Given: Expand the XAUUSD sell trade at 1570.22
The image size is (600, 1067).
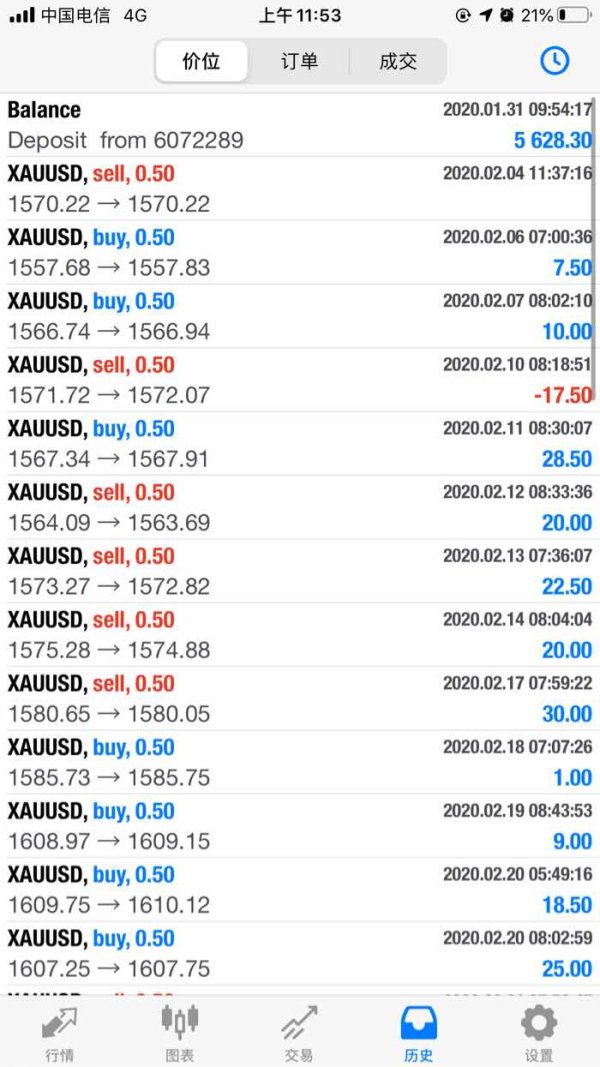Looking at the screenshot, I should pos(300,189).
